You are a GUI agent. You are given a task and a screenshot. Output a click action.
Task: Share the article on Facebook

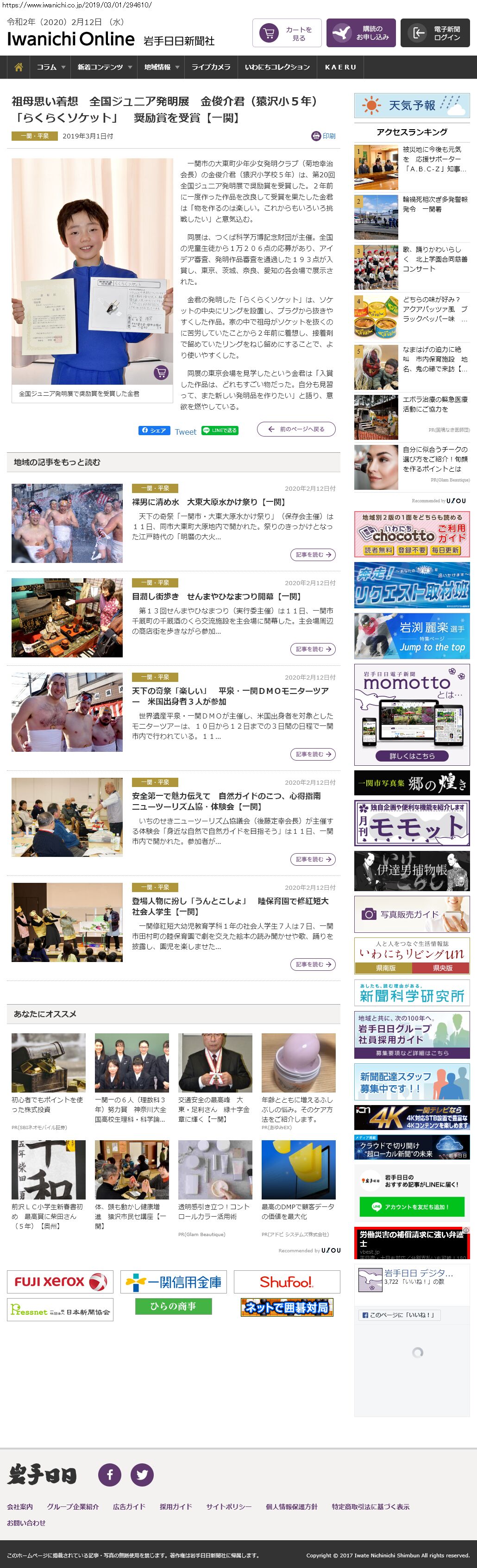pyautogui.click(x=153, y=431)
